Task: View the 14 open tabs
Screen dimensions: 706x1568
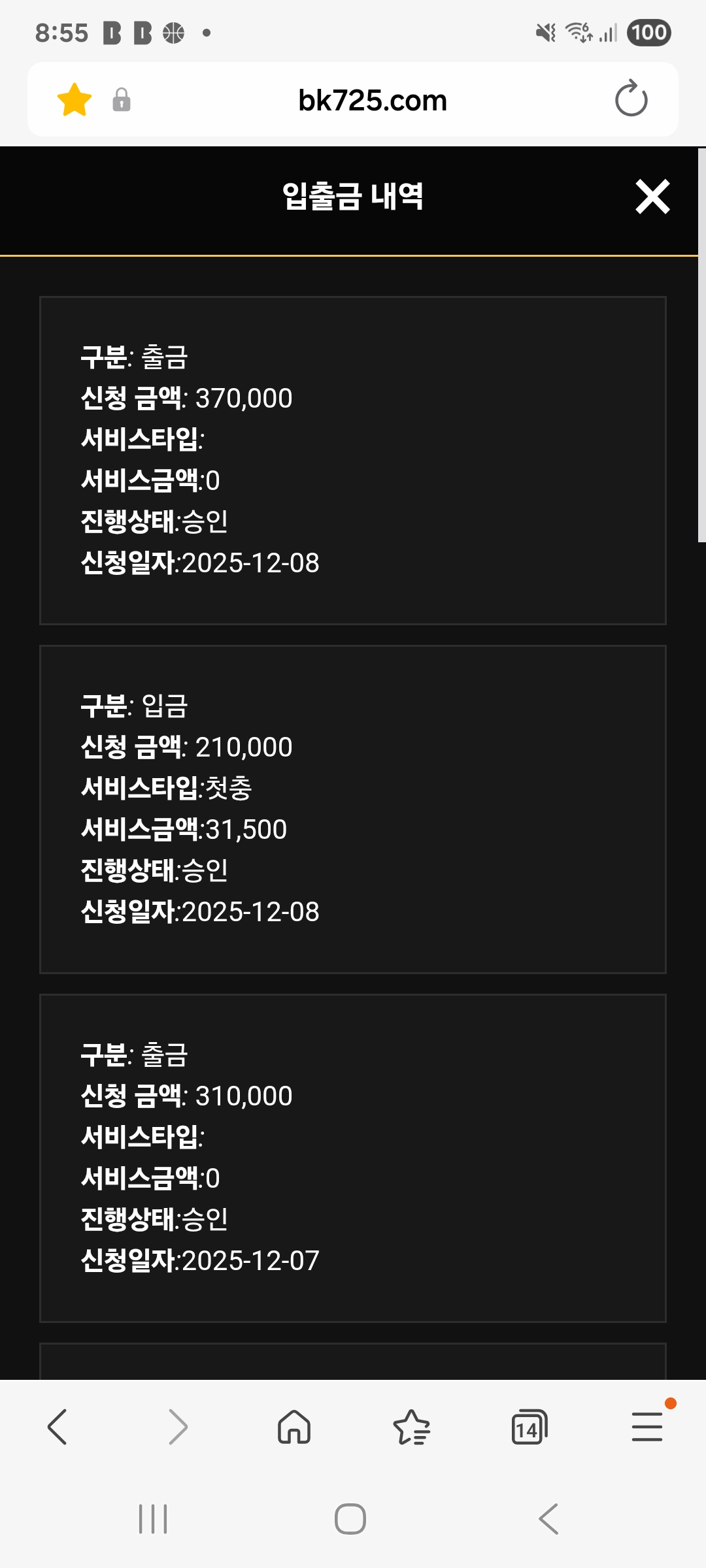Action: click(529, 1427)
